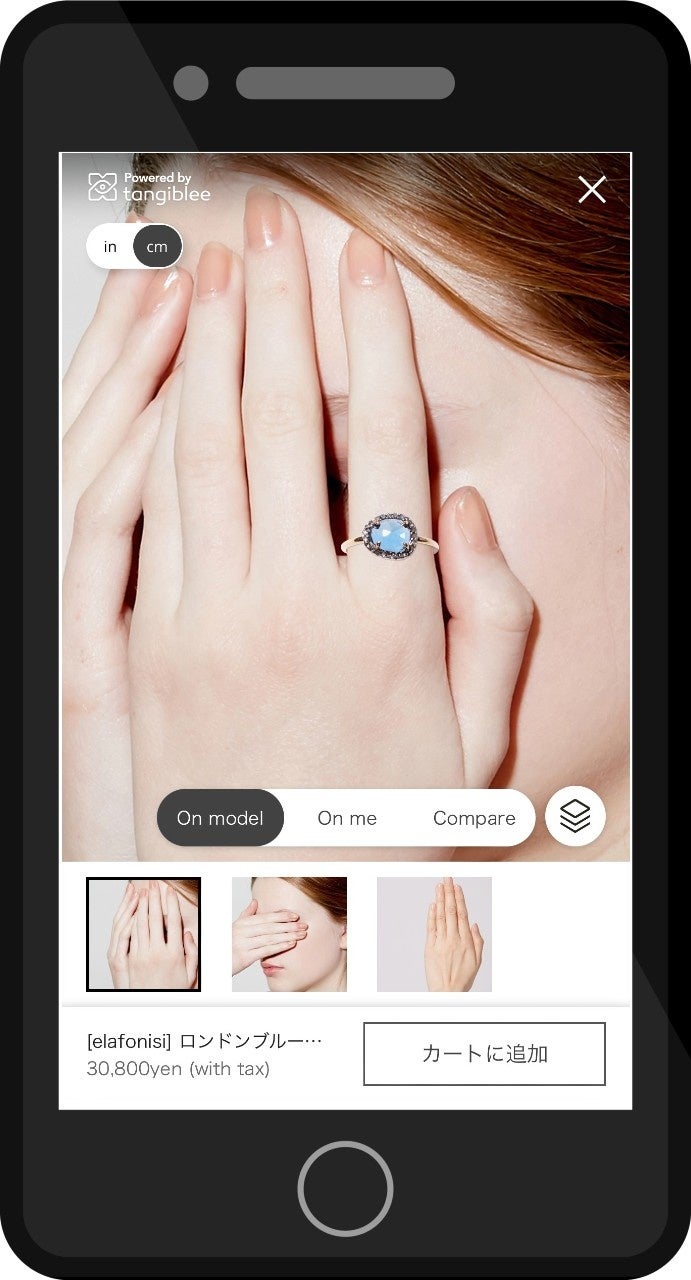
Task: Select the side-profile model thumbnail
Action: [289, 934]
